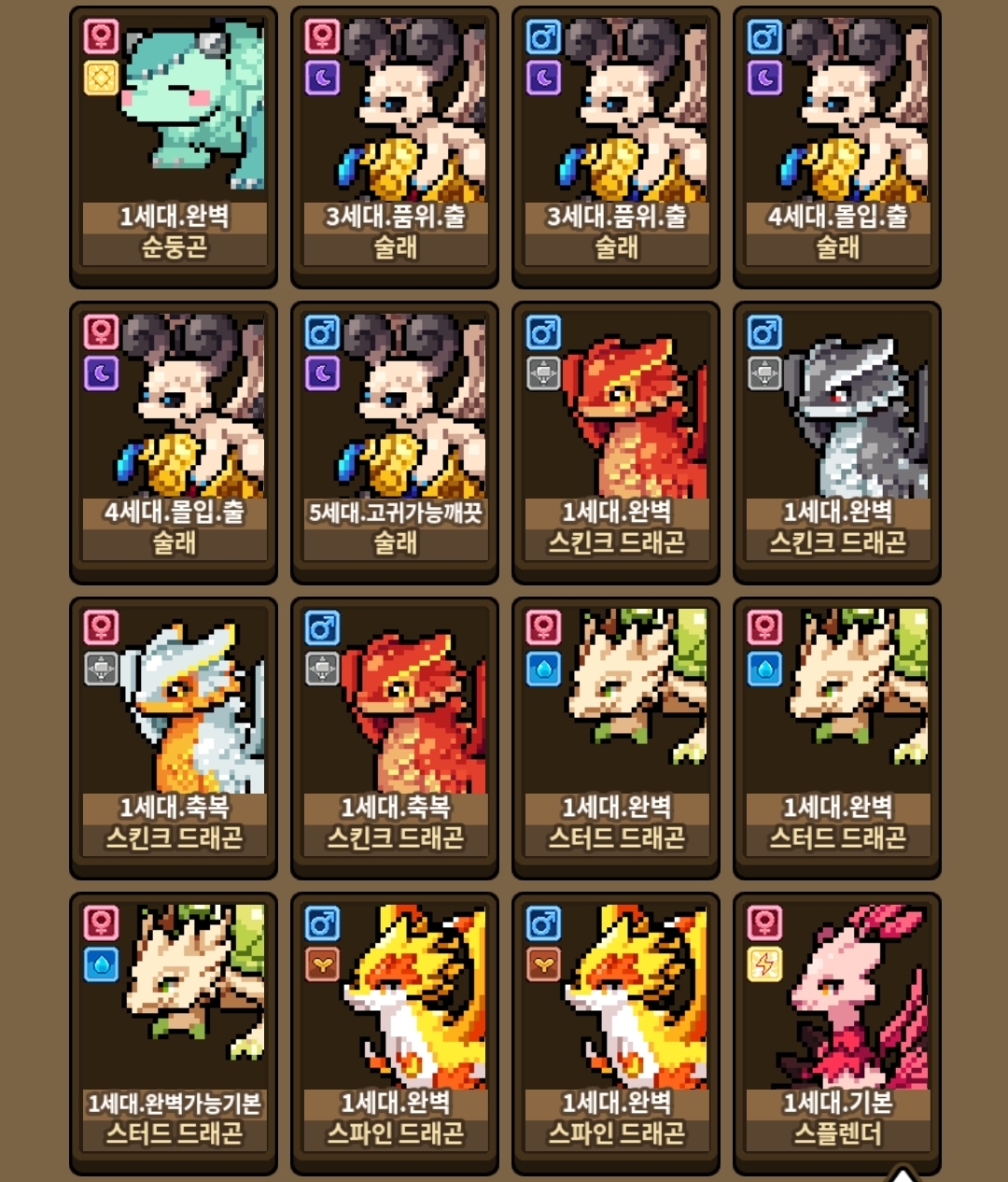Image resolution: width=1008 pixels, height=1182 pixels.
Task: Select the 1세대.완벽가능기본 스터드 드래곤 card
Action: coord(174,1034)
